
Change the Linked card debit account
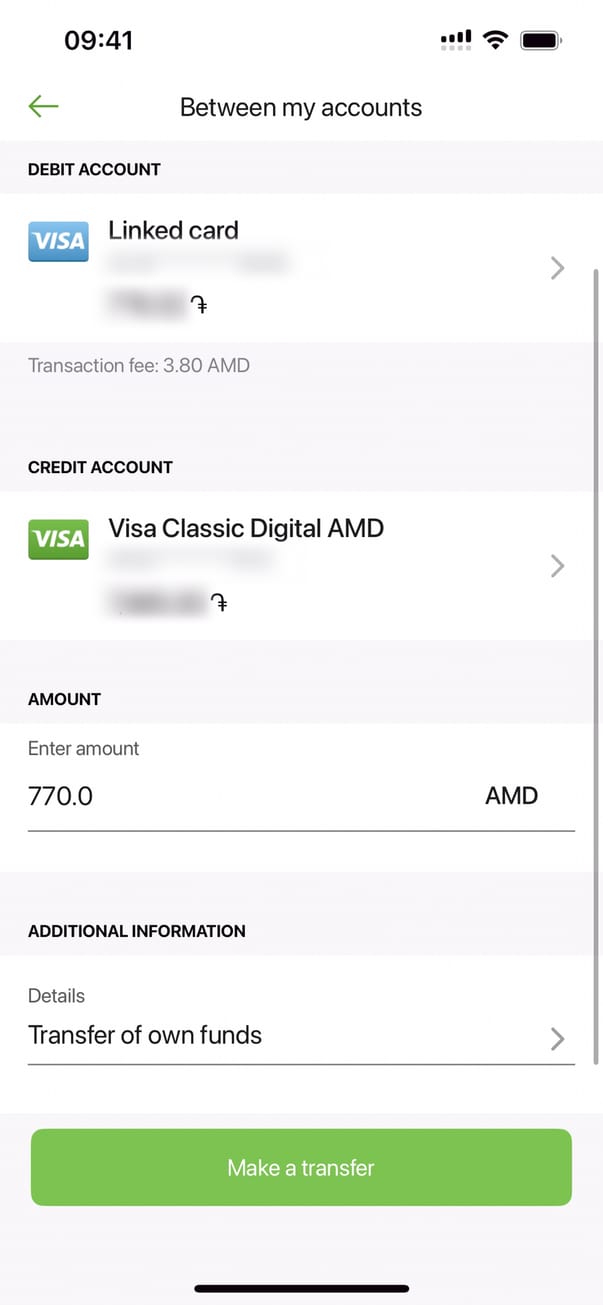point(300,268)
